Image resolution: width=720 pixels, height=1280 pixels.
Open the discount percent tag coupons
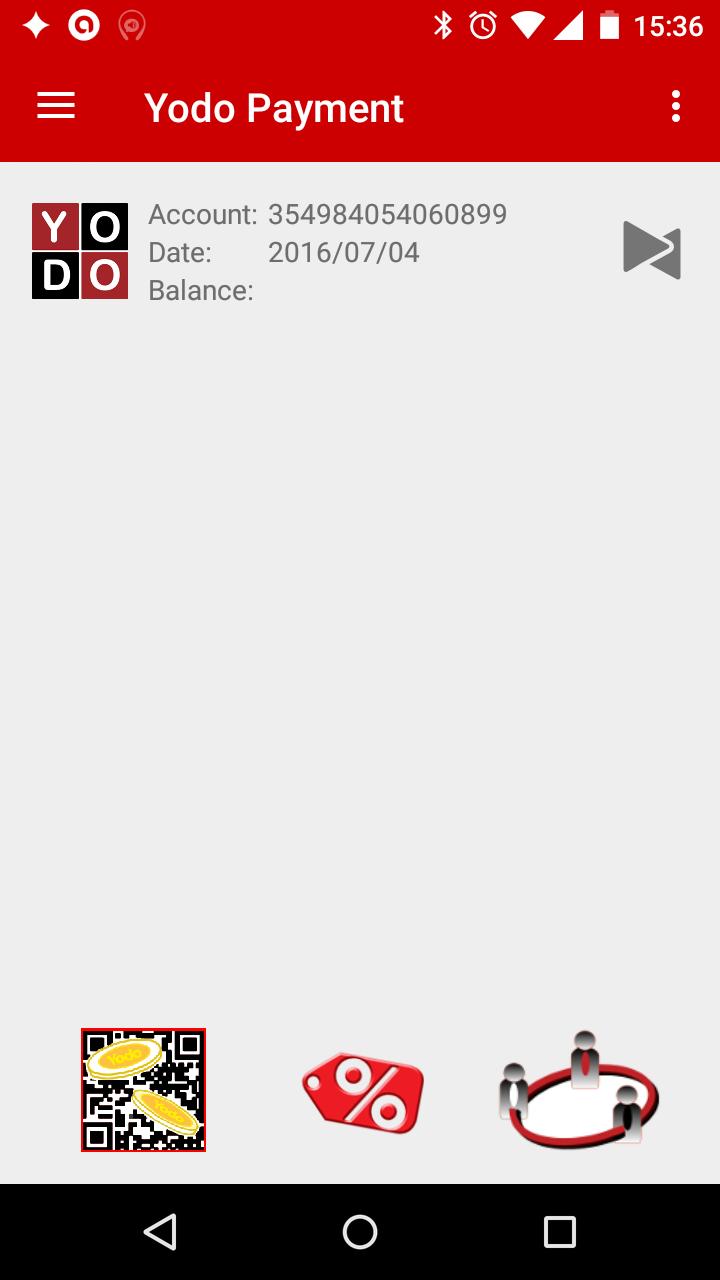363,1092
